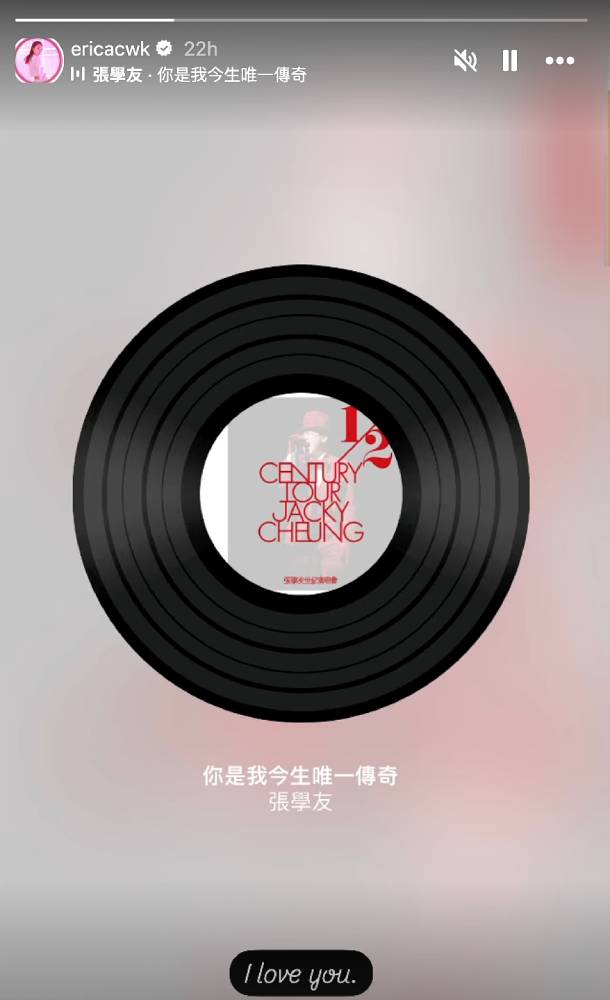610x1000 pixels.
Task: Pause the story playback
Action: point(510,61)
